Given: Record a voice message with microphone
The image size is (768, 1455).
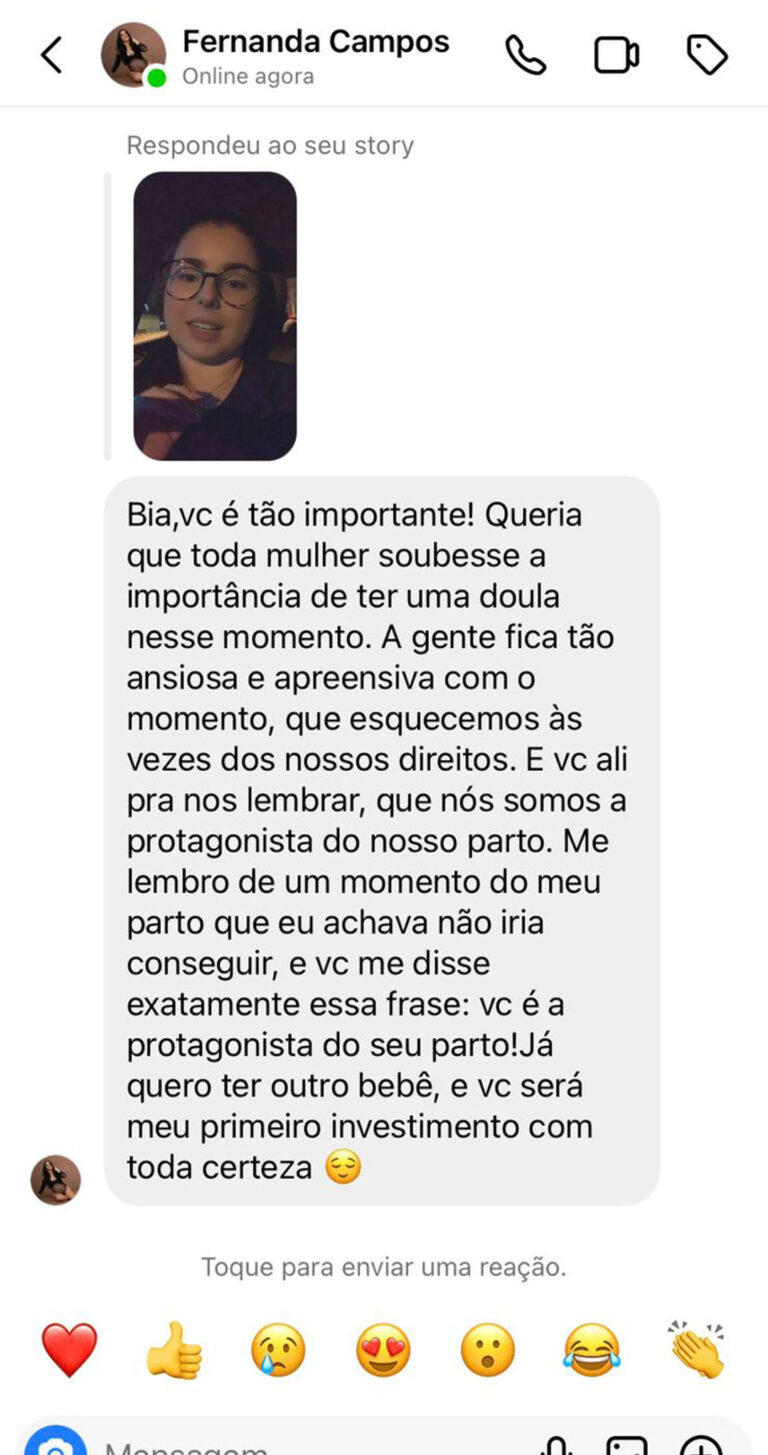Looking at the screenshot, I should click(x=555, y=1446).
